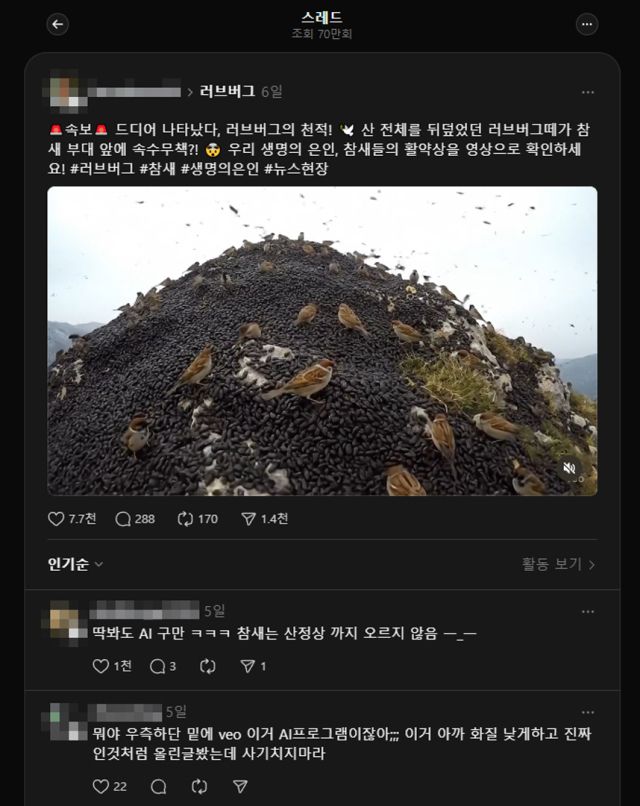Repost the reply that mentions veo
640x806 pixels.
pos(199,787)
